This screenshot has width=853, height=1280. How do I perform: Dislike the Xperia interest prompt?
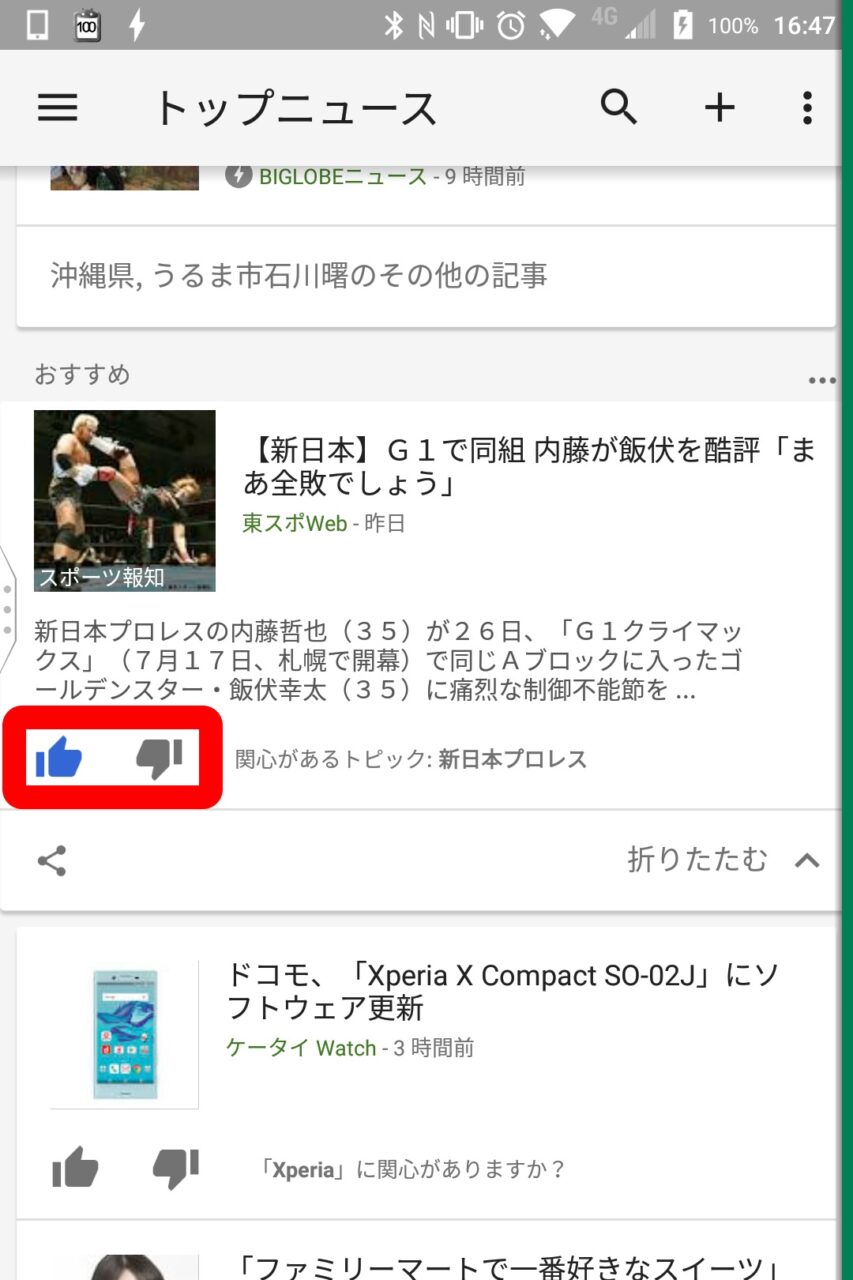click(176, 1167)
